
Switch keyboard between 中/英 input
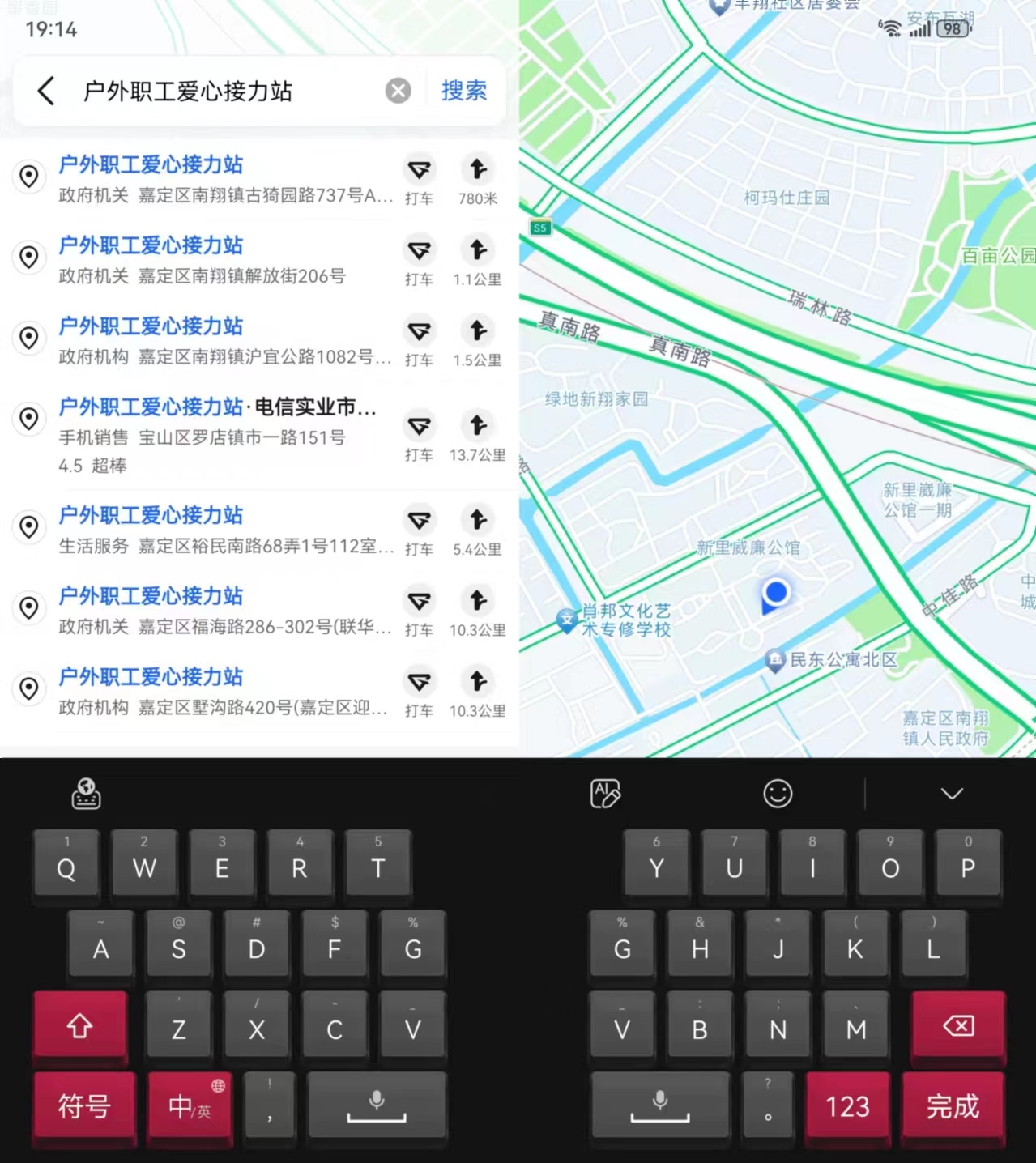(190, 1106)
